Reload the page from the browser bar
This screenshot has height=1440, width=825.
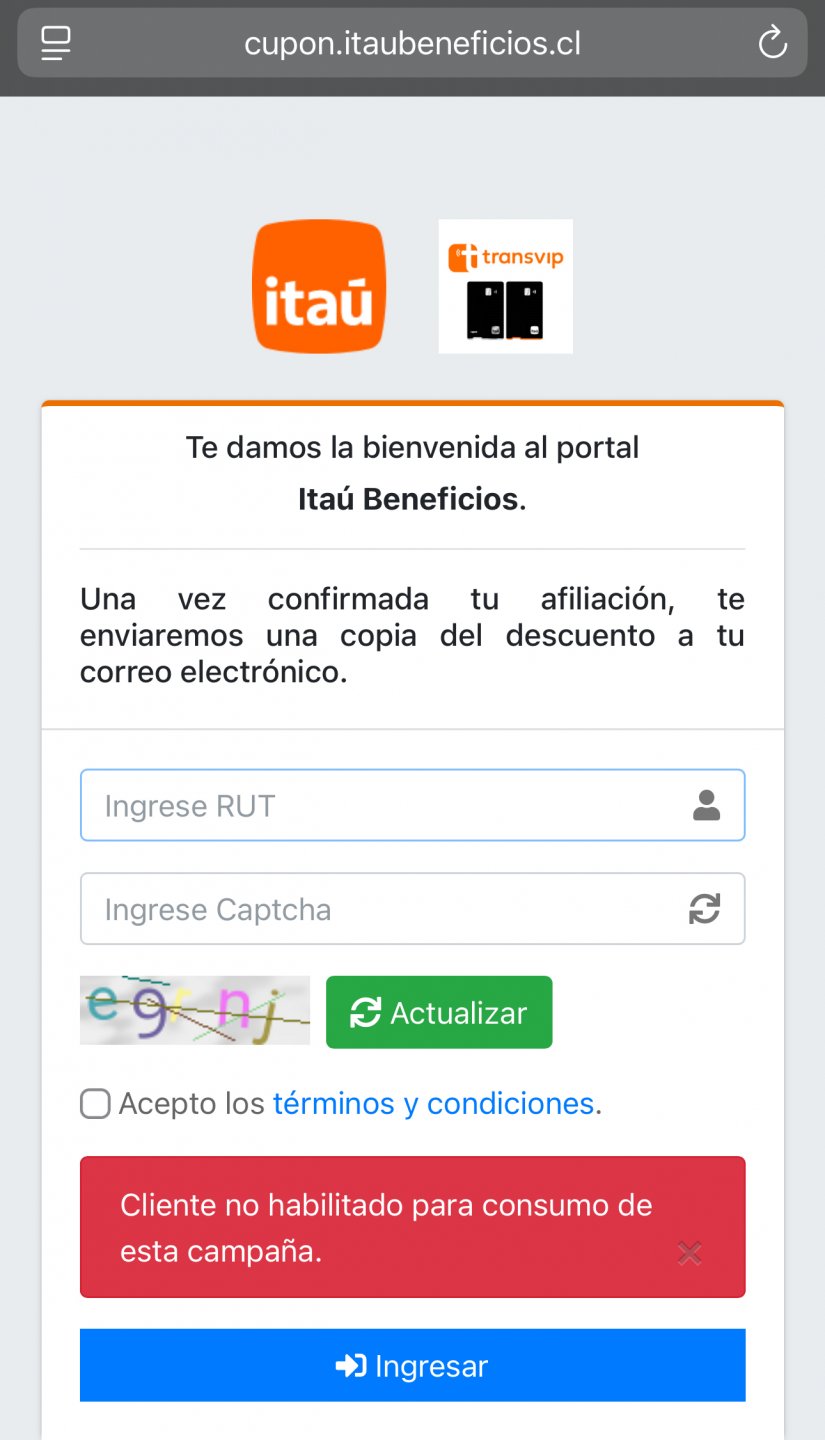(772, 43)
